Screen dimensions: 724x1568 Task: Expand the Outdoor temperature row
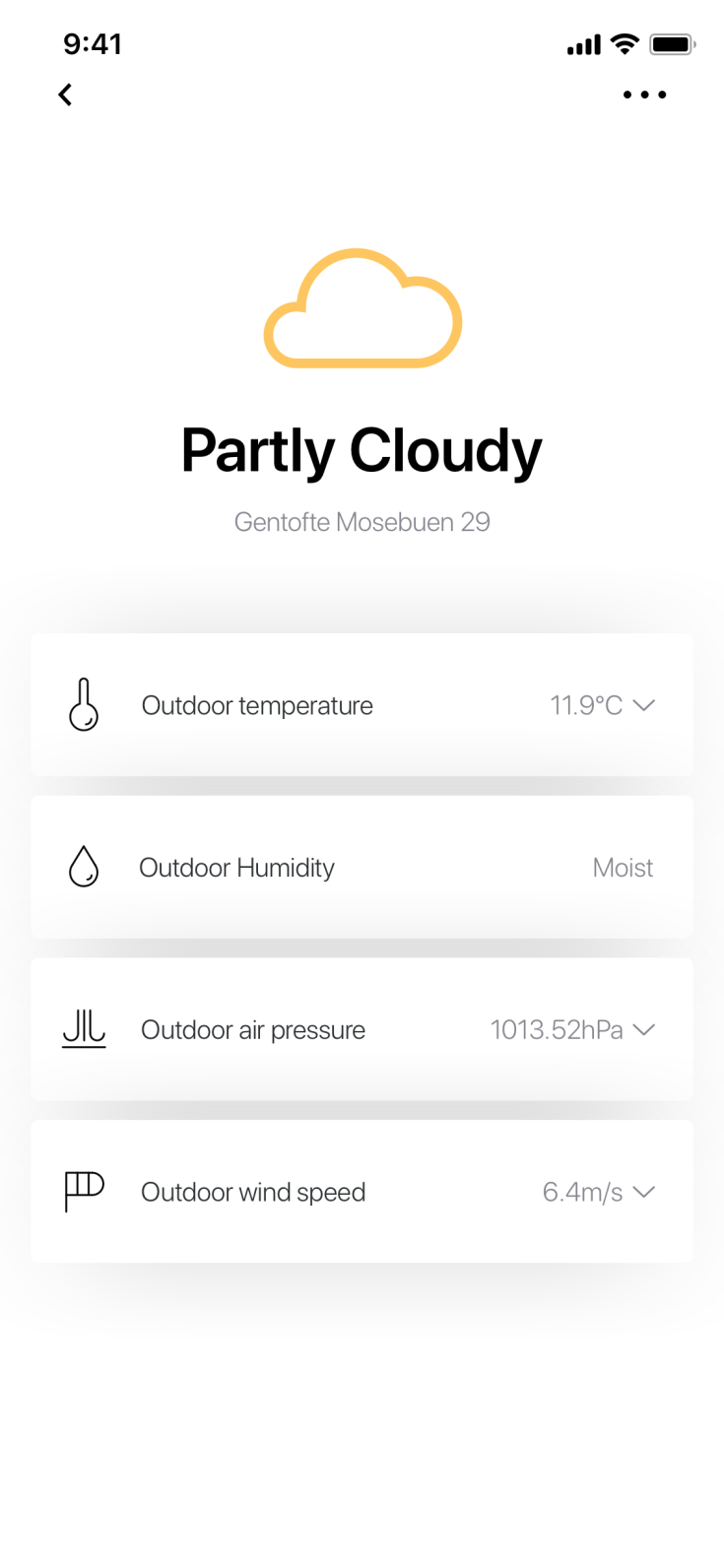coord(643,705)
